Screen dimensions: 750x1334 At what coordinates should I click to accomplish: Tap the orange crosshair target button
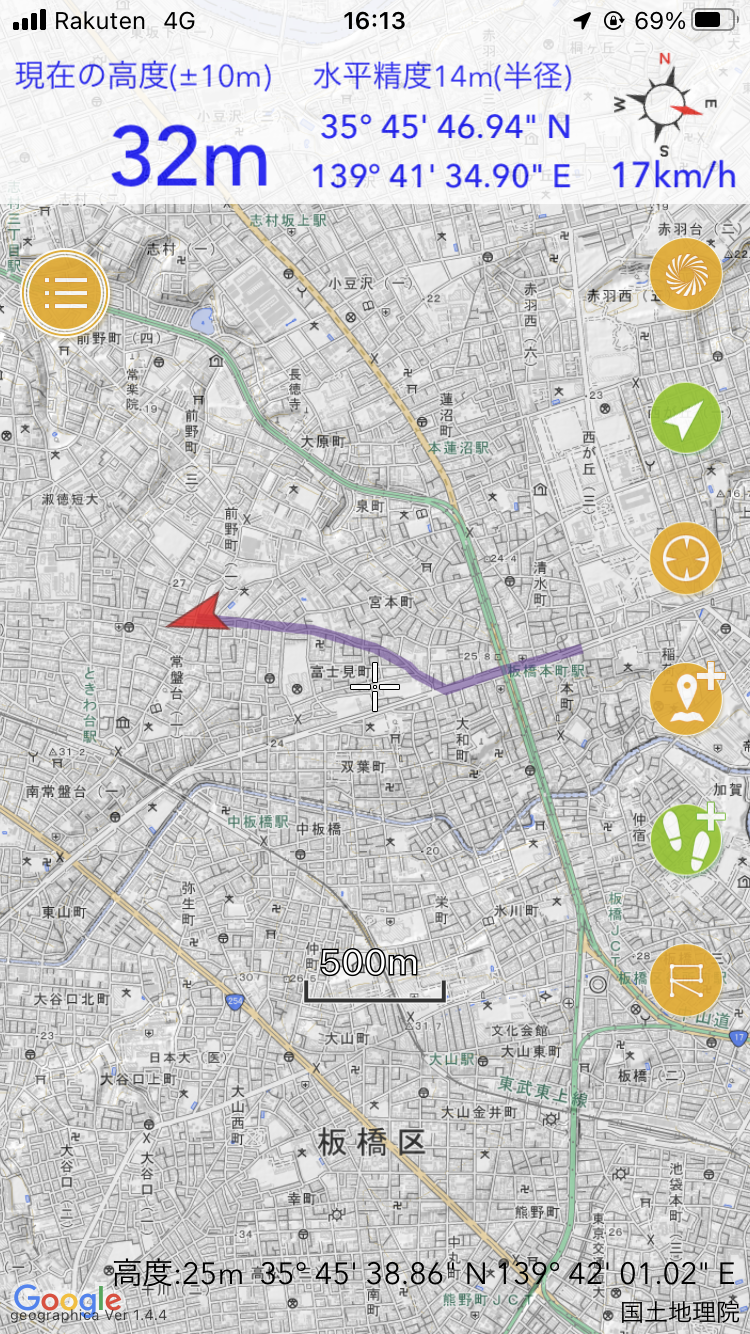coord(686,557)
